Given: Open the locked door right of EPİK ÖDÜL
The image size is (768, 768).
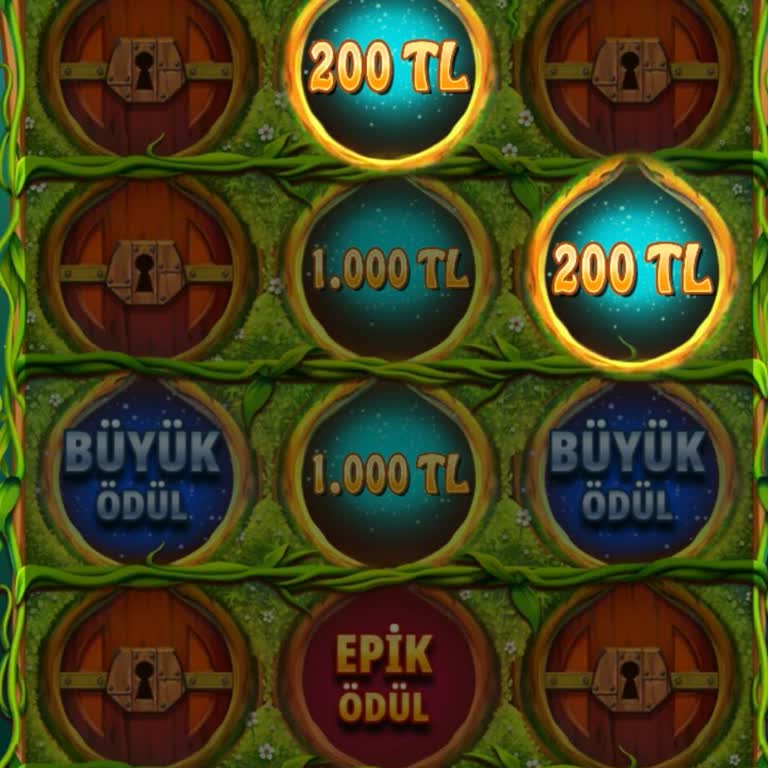Looking at the screenshot, I should point(630,680).
